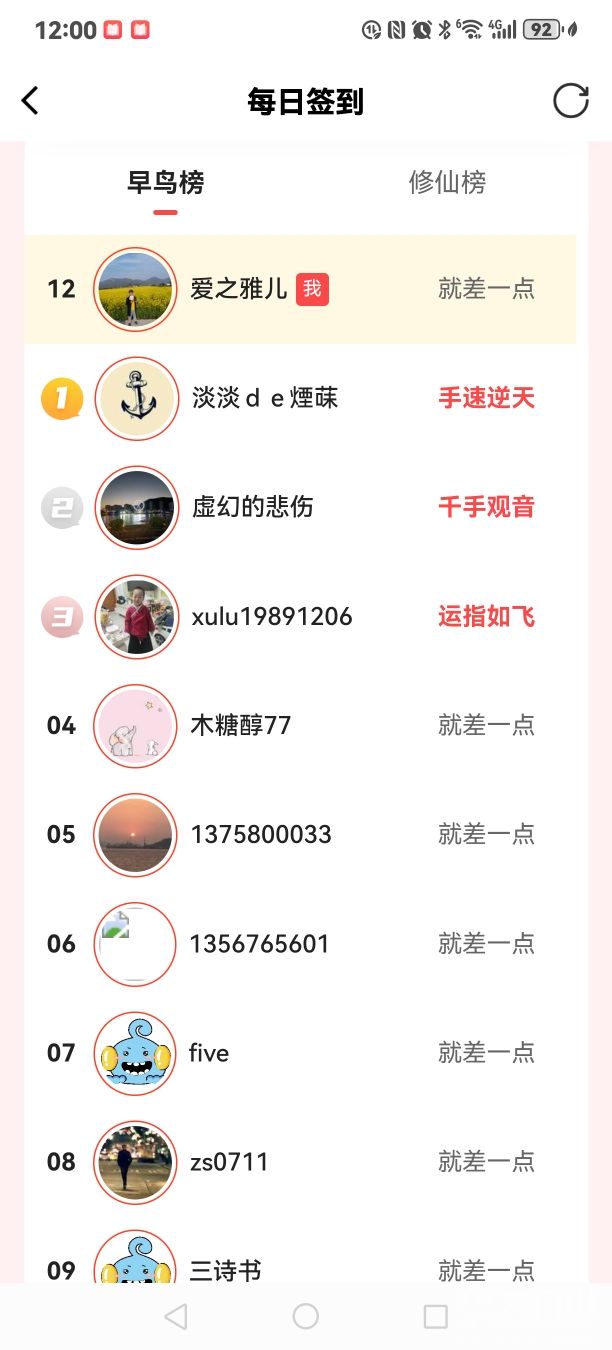Switch to the 修仙榜 tab
The image size is (612, 1350).
pyautogui.click(x=447, y=182)
